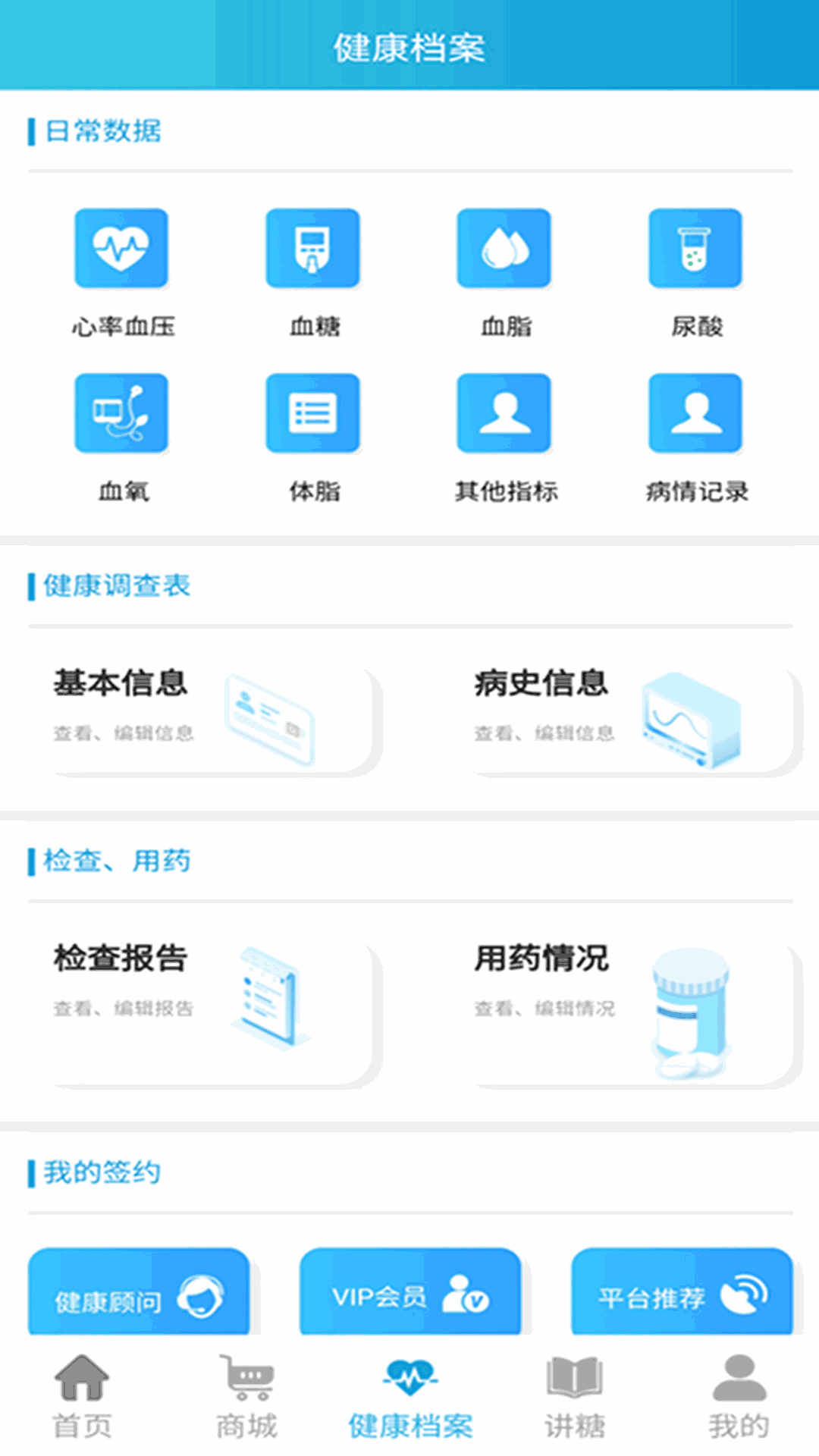Open the 平台推荐 platform recommendation button

point(682,1293)
